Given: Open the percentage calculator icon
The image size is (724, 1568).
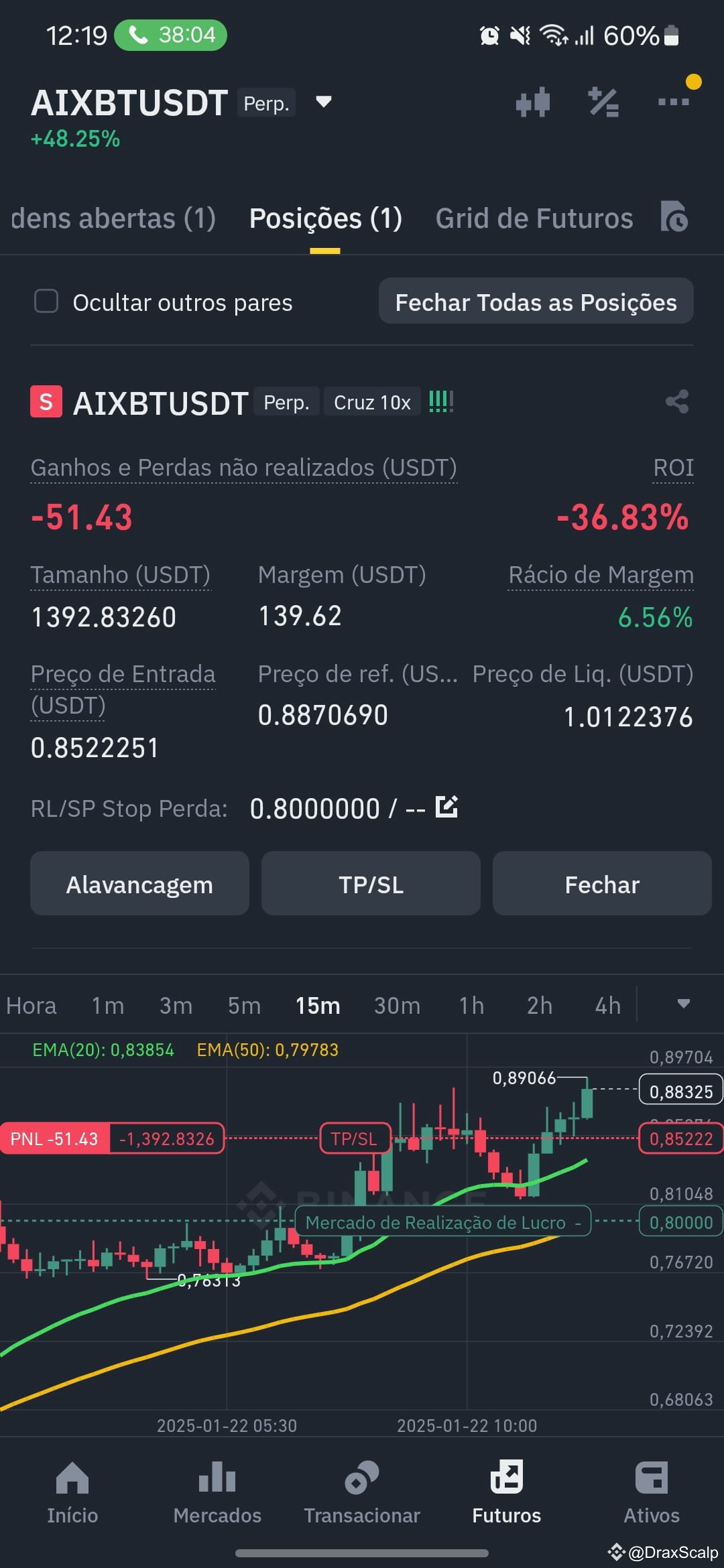Looking at the screenshot, I should pos(603,103).
